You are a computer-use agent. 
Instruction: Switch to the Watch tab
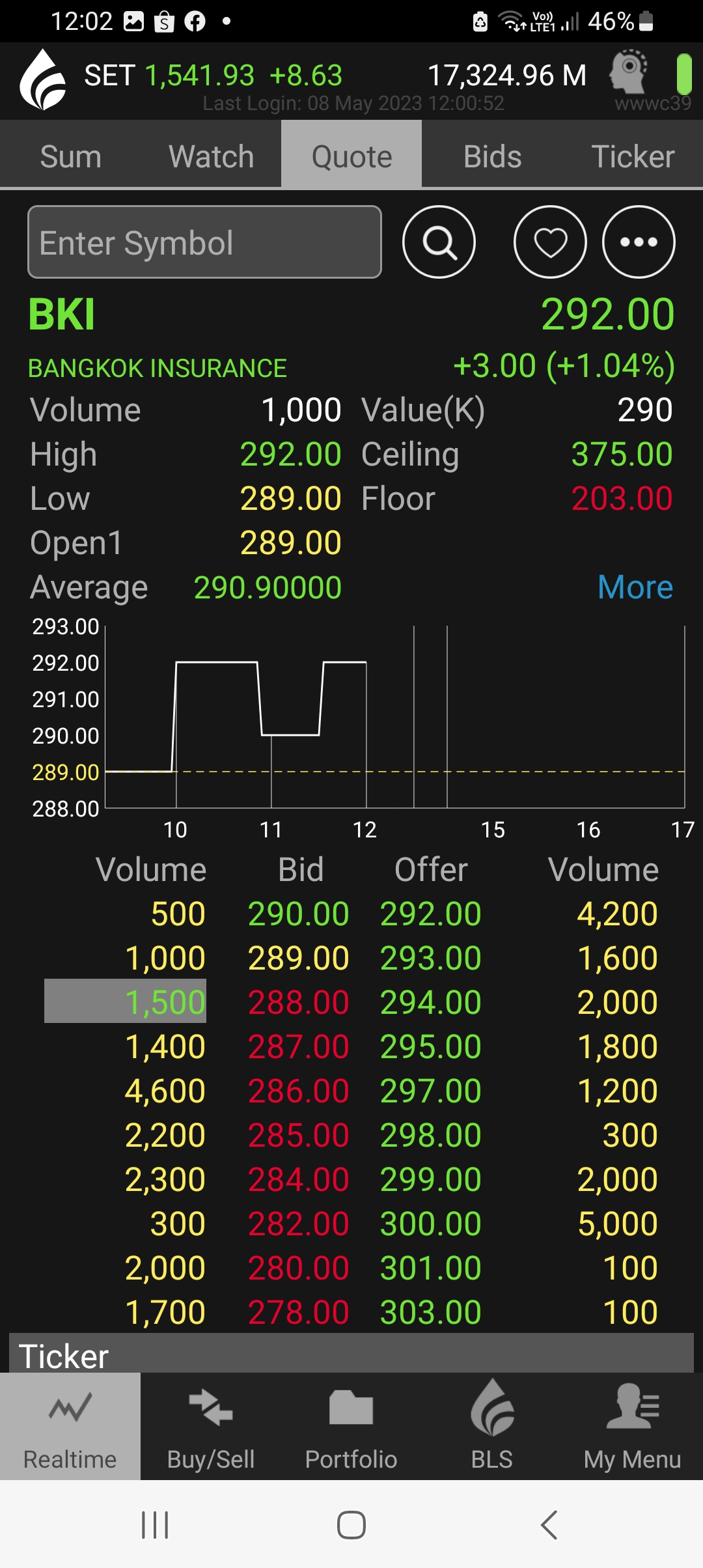211,156
